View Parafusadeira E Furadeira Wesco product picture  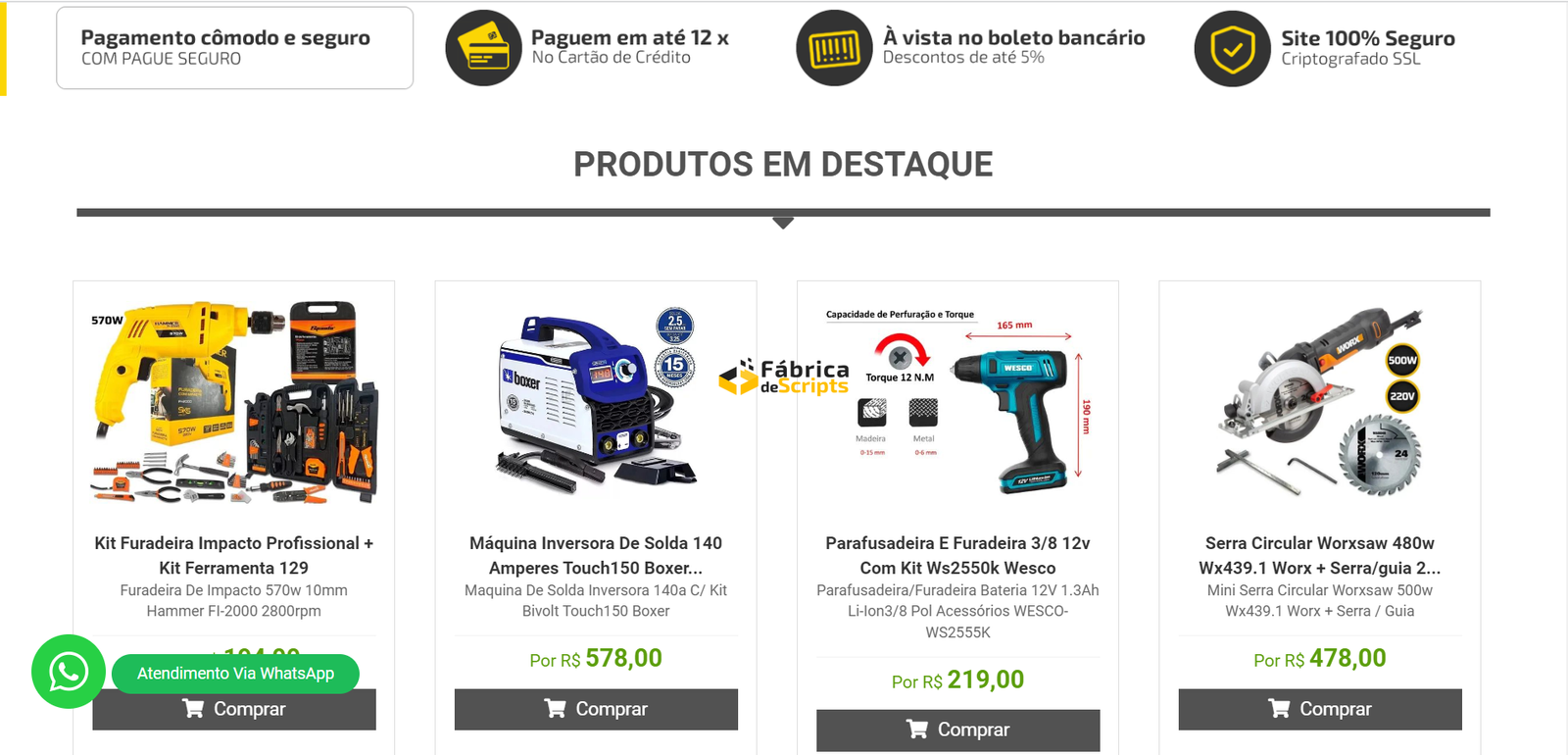click(x=957, y=402)
